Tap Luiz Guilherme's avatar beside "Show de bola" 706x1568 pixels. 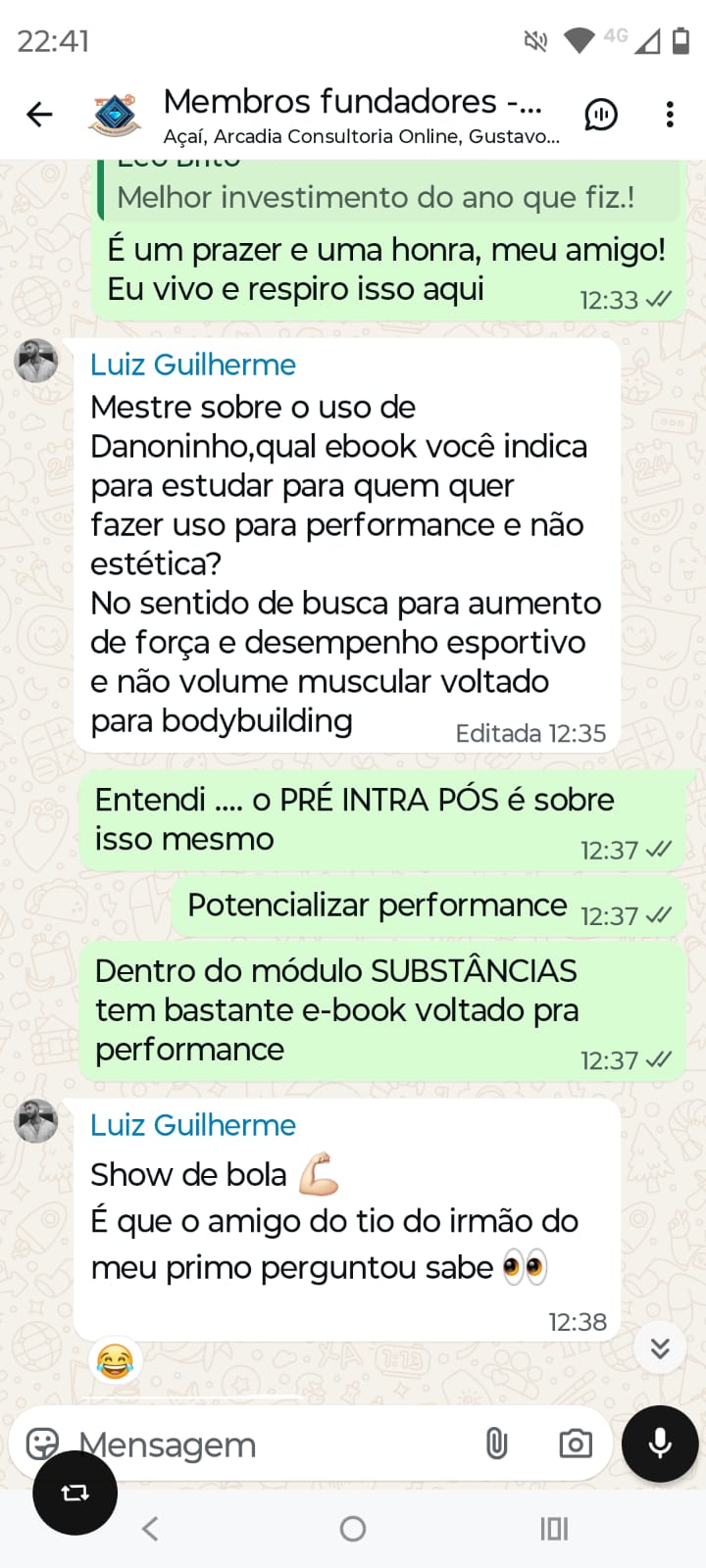coord(36,1121)
